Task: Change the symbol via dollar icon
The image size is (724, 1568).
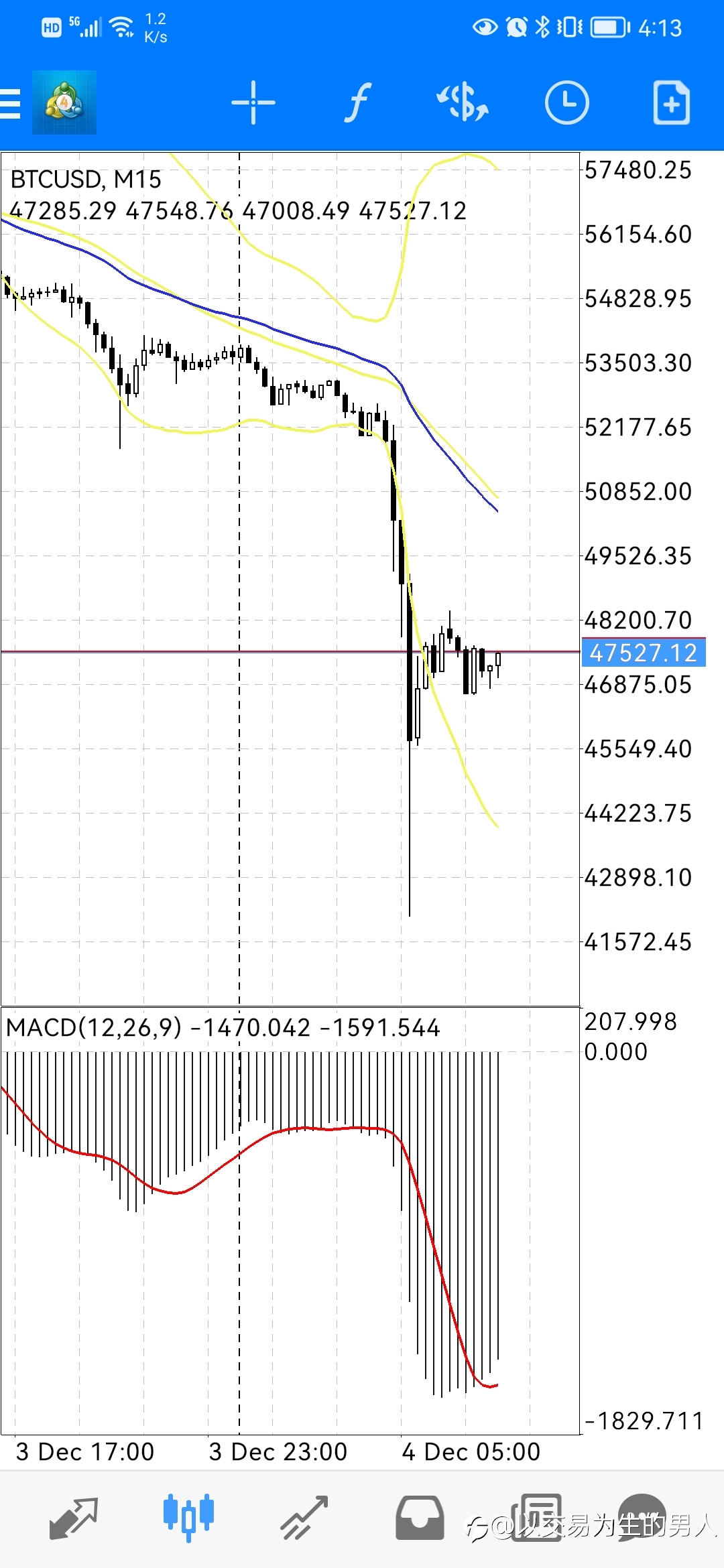Action: 463,103
